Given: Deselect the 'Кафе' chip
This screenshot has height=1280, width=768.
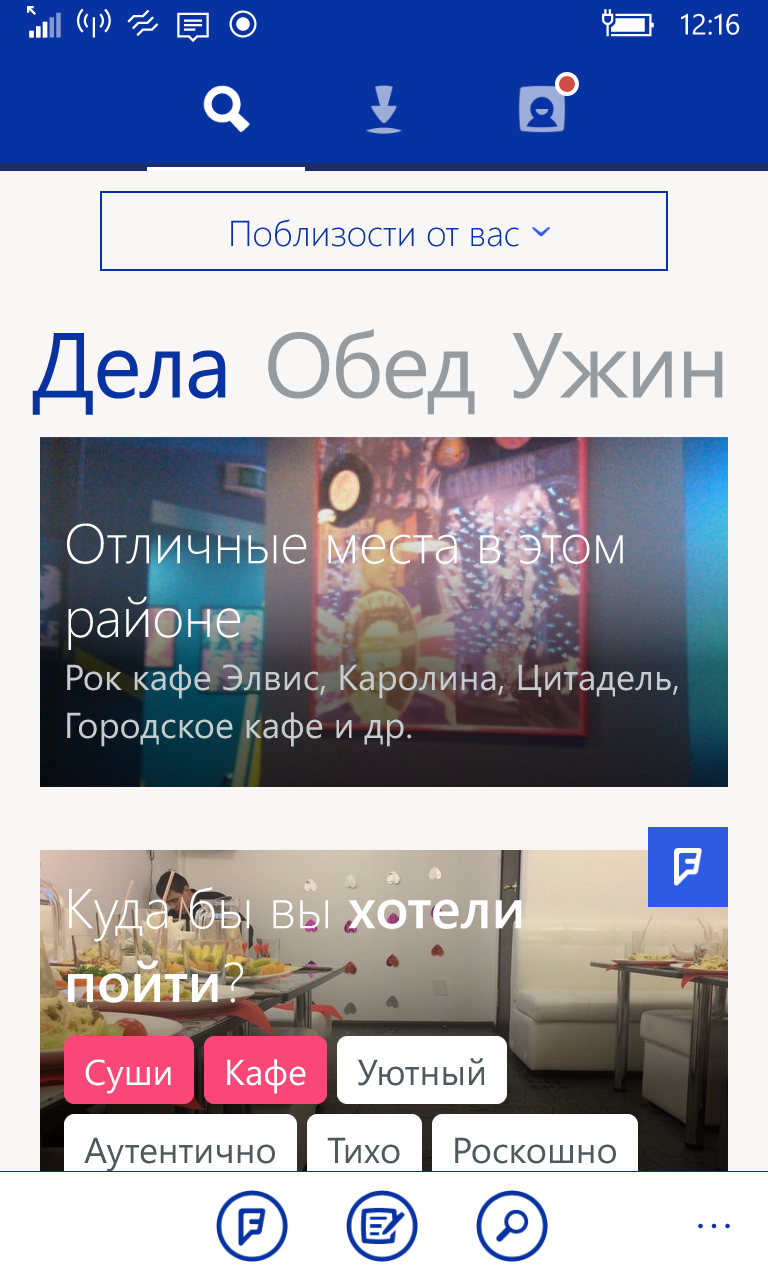Looking at the screenshot, I should coord(265,1071).
